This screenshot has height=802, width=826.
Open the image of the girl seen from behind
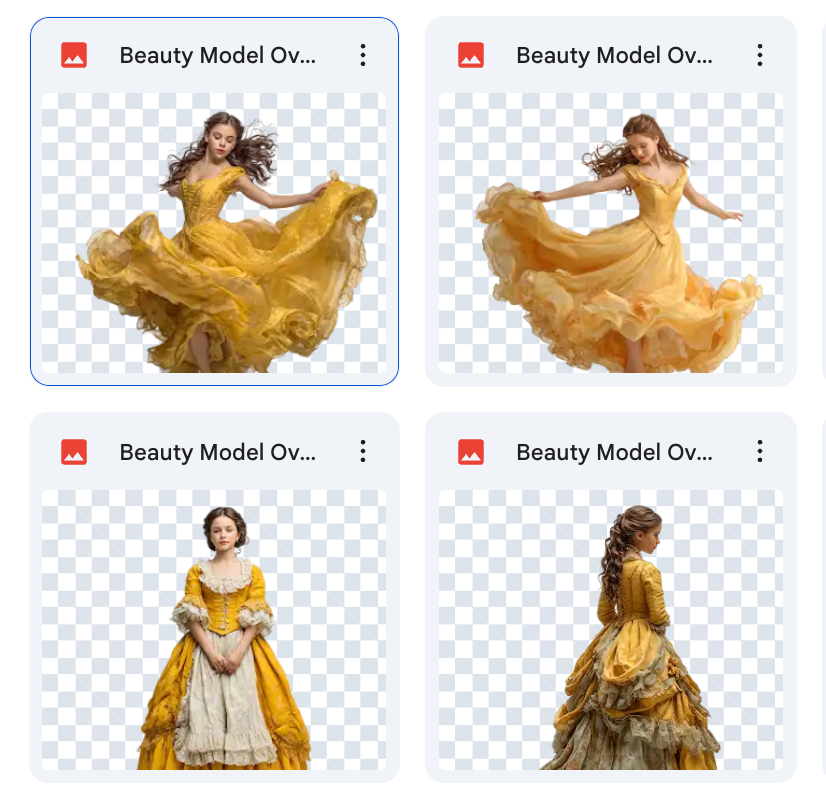pos(610,629)
